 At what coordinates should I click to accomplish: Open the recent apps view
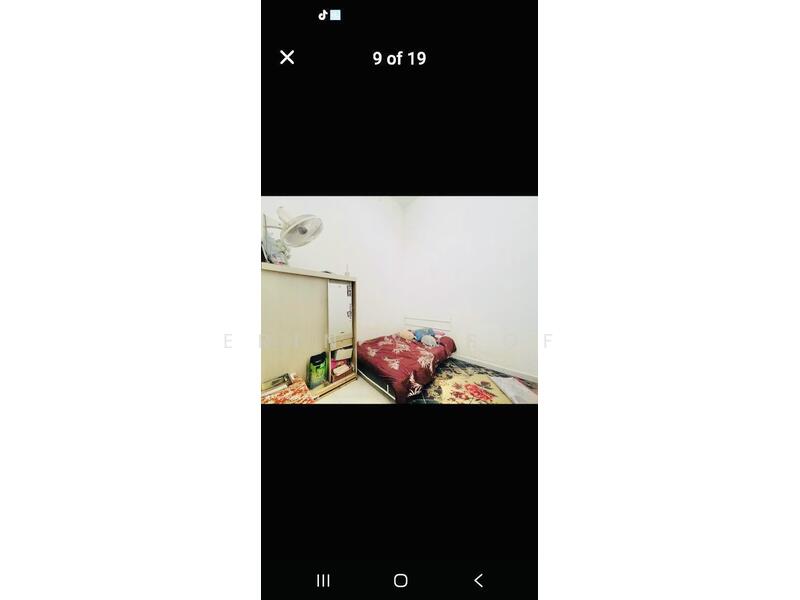pyautogui.click(x=323, y=580)
